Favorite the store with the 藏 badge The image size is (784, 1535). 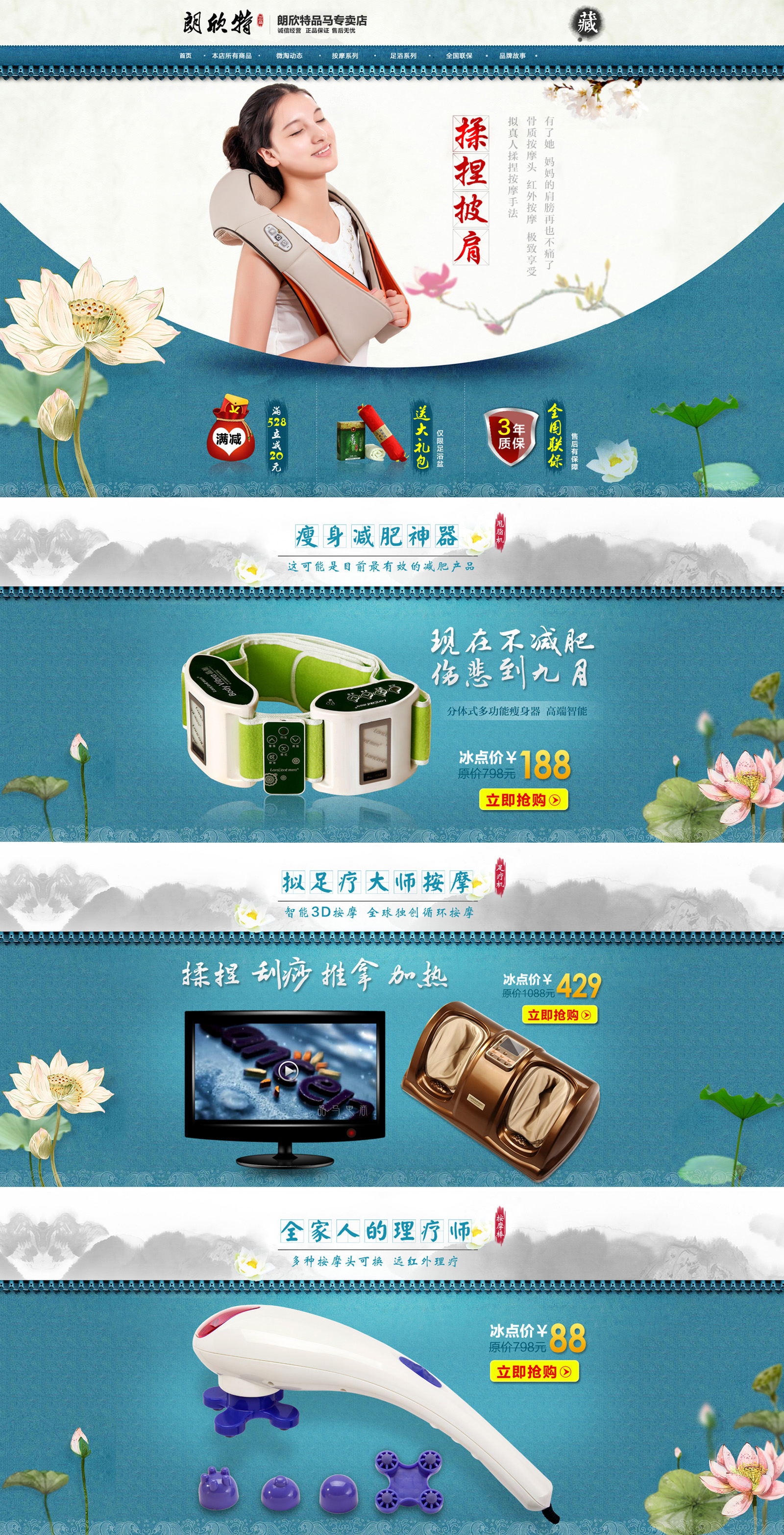point(586,23)
